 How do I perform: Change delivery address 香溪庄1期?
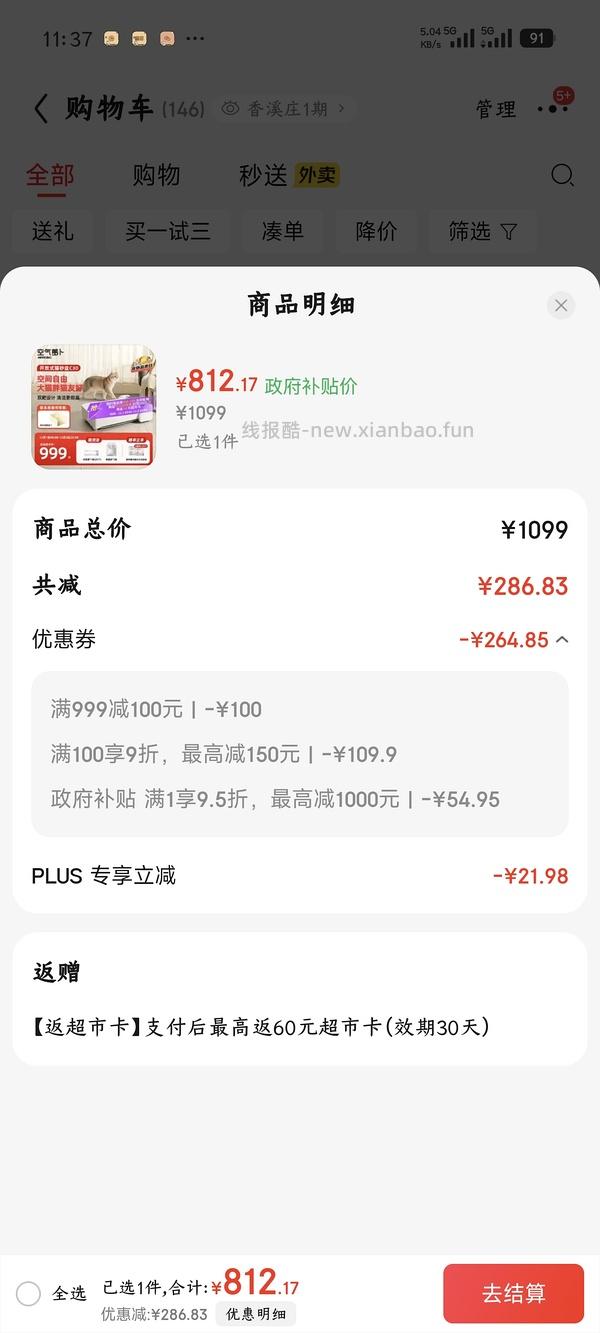pos(287,109)
